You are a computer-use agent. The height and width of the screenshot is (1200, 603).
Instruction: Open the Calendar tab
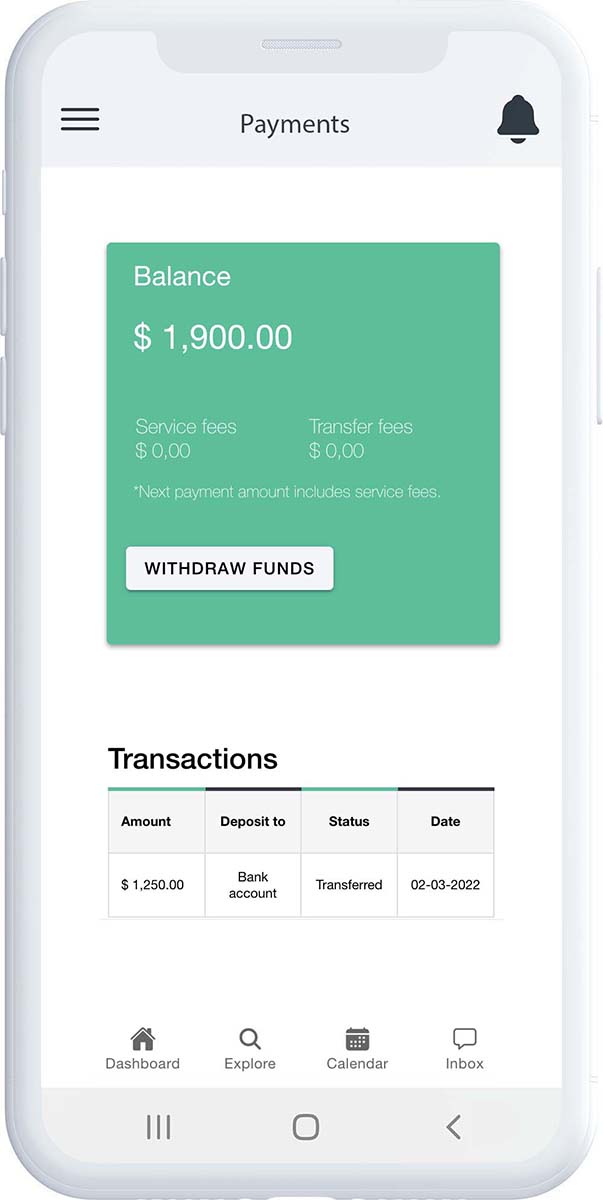click(357, 1049)
